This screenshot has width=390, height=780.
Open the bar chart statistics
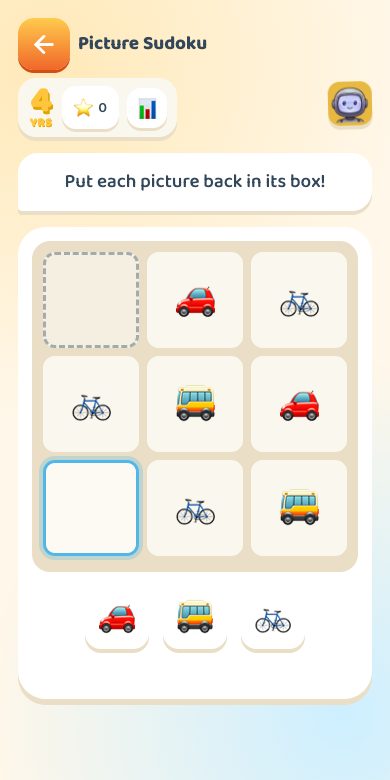pyautogui.click(x=147, y=108)
